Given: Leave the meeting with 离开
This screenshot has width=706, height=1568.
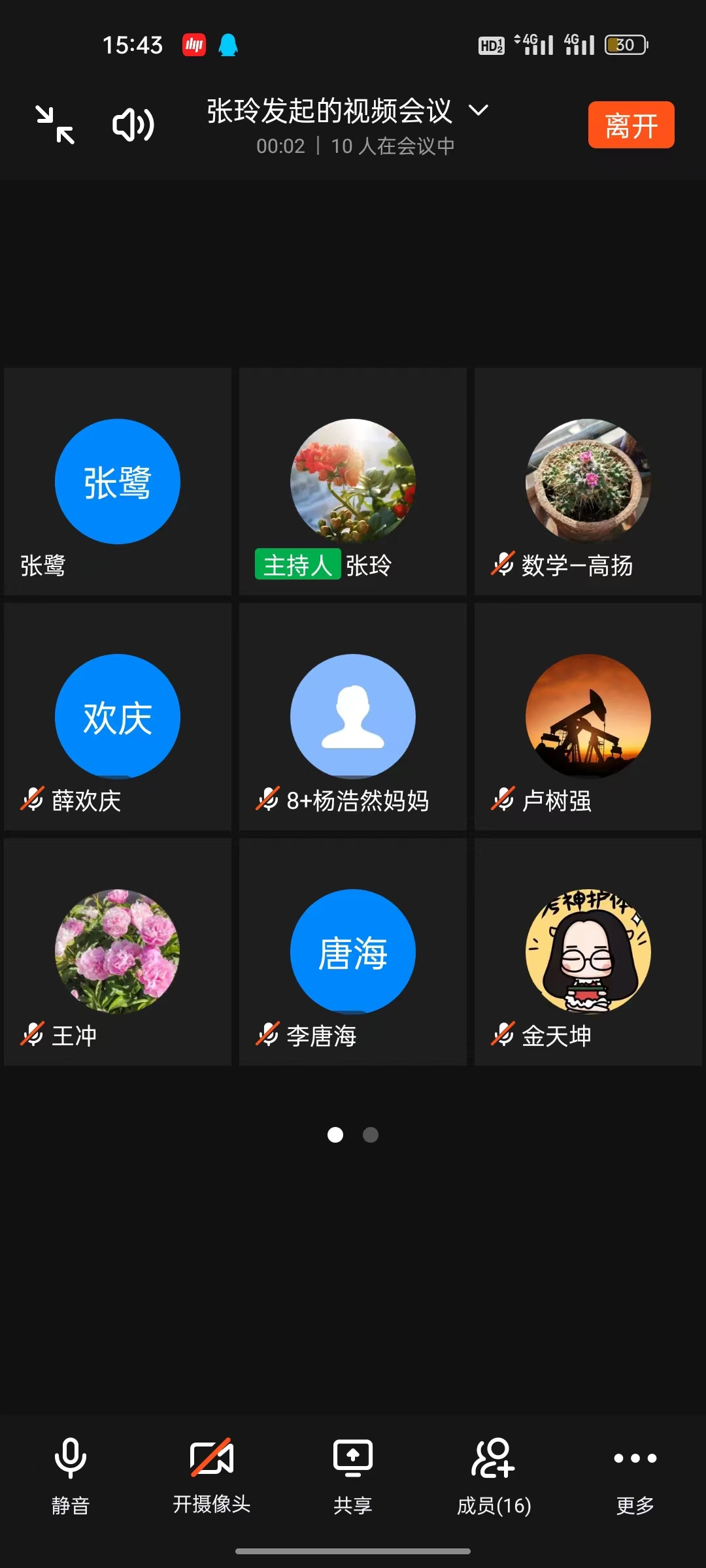Looking at the screenshot, I should click(631, 125).
